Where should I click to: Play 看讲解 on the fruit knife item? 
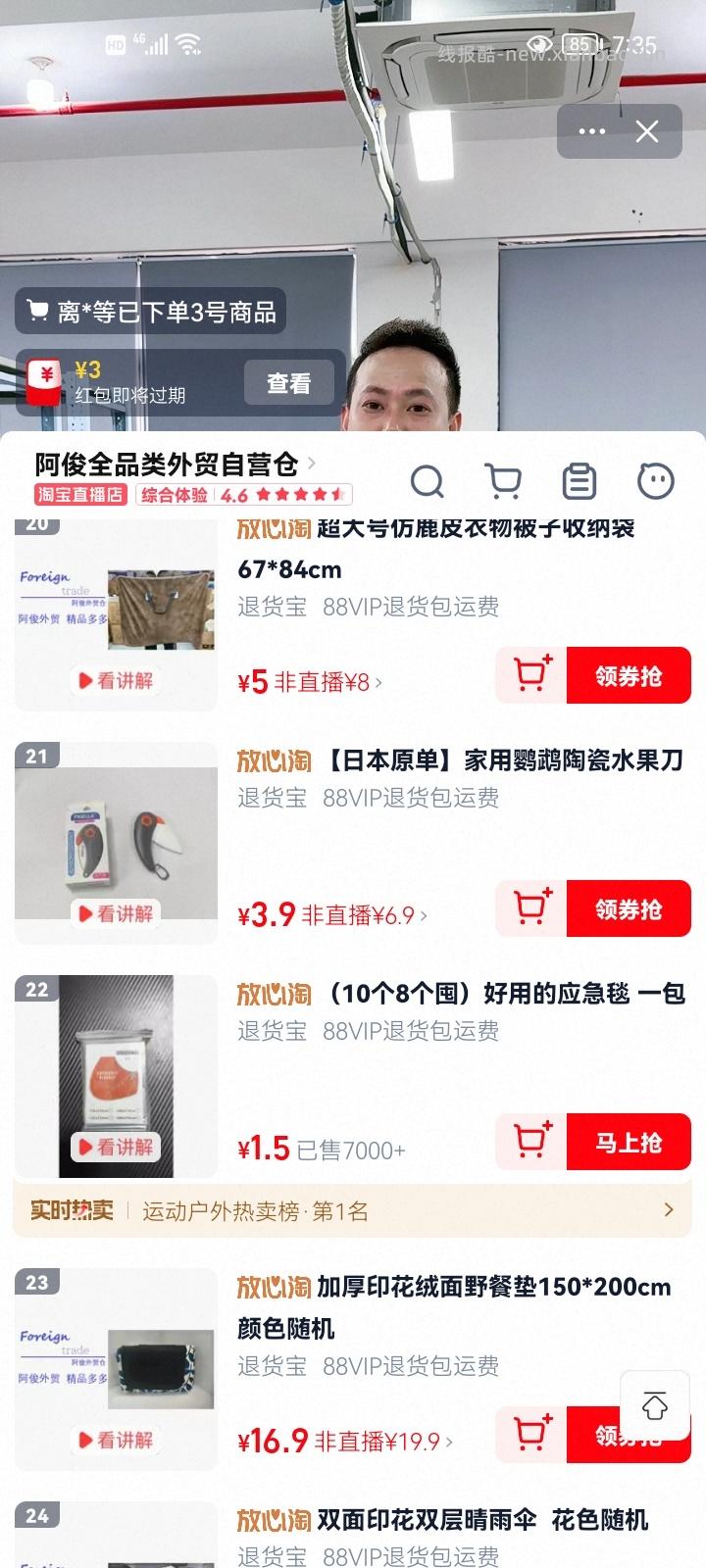pos(116,912)
